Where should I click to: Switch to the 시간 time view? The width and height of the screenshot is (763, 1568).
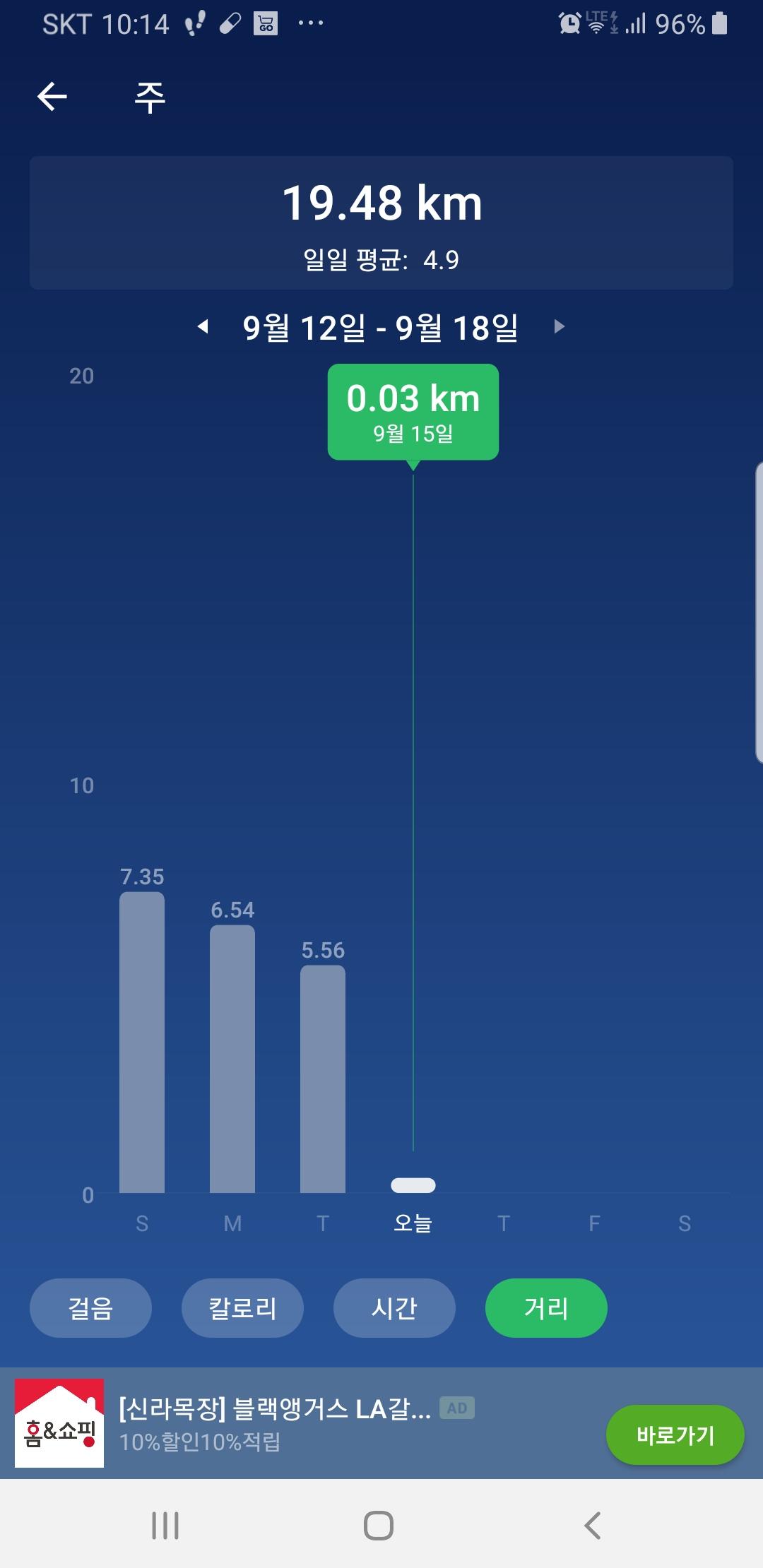(394, 1307)
